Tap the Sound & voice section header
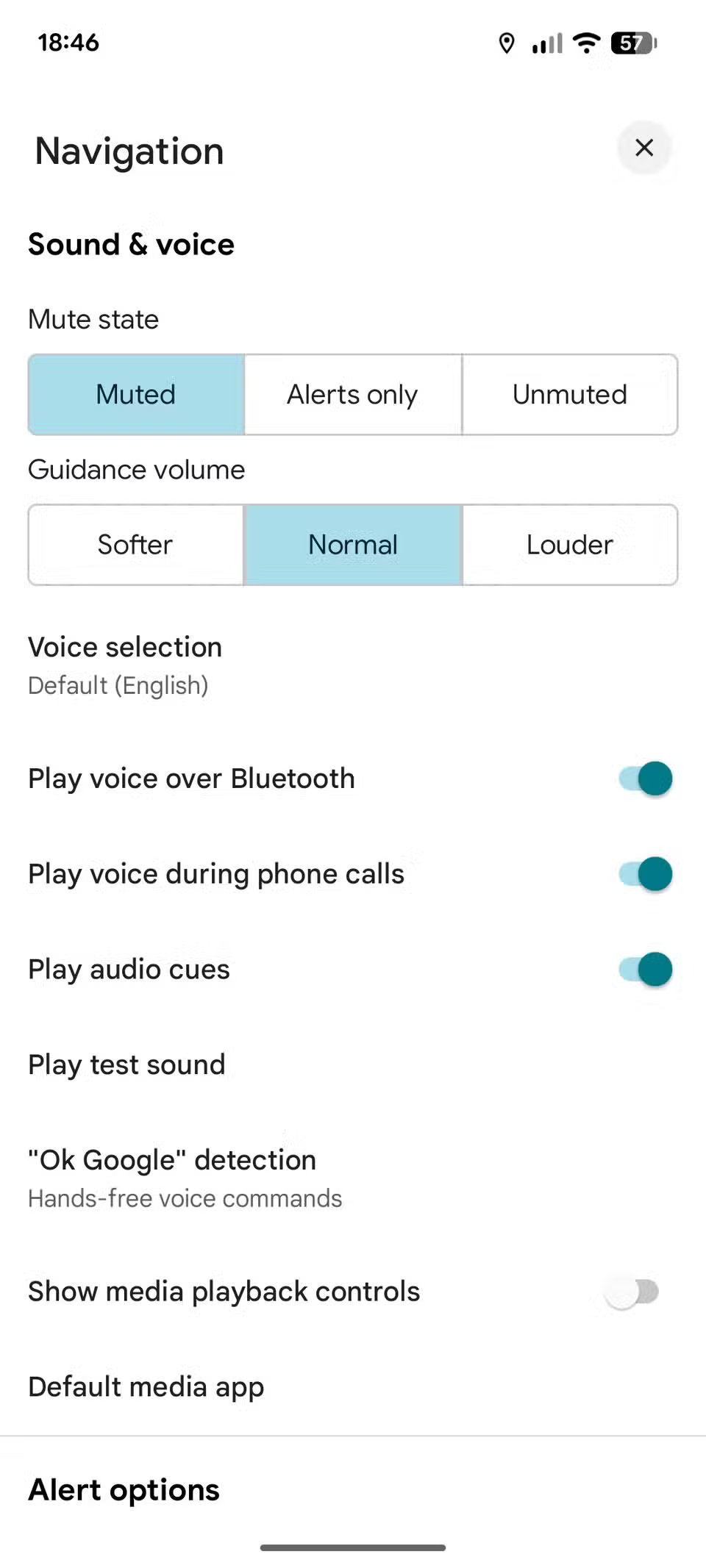 click(x=131, y=244)
